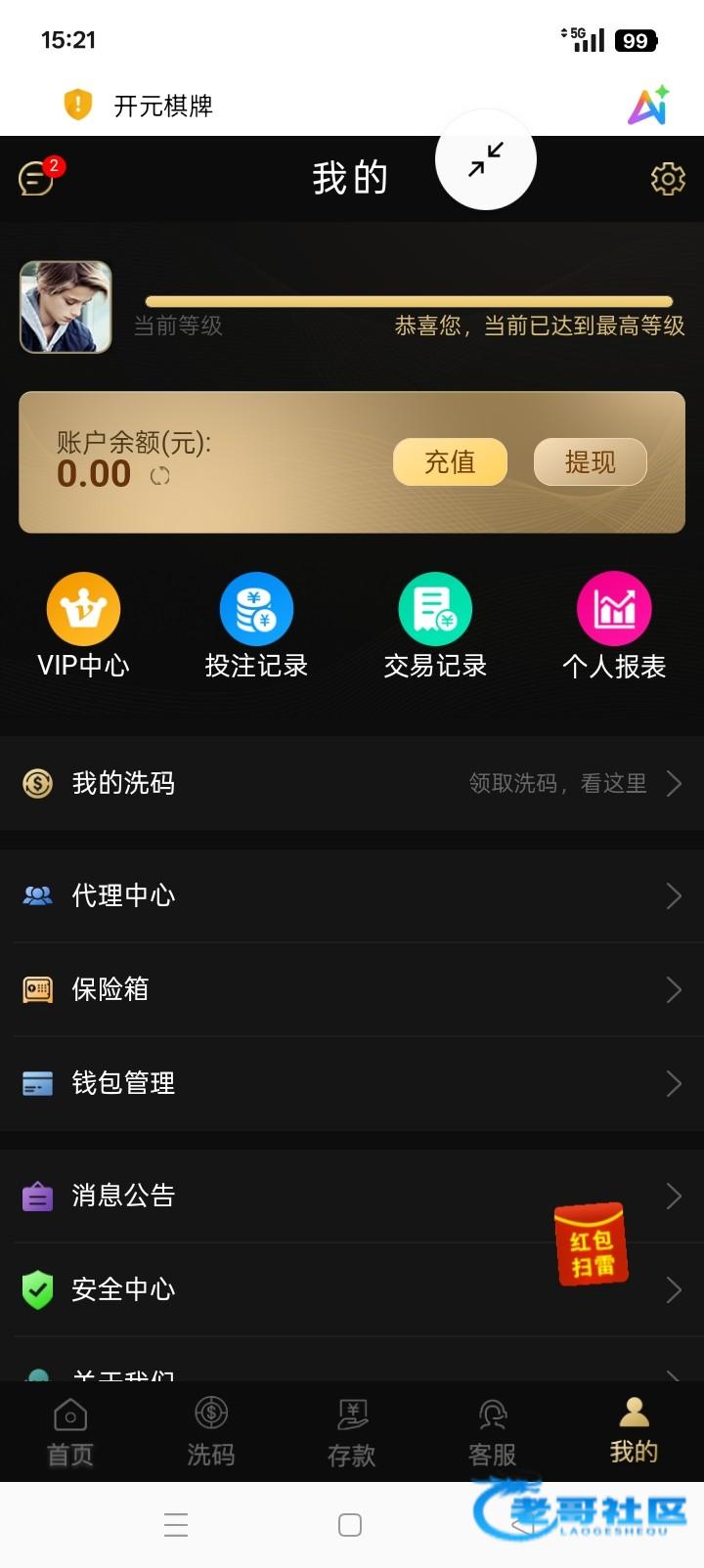Tap the 提现 withdraw button
704x1568 pixels.
coord(590,461)
